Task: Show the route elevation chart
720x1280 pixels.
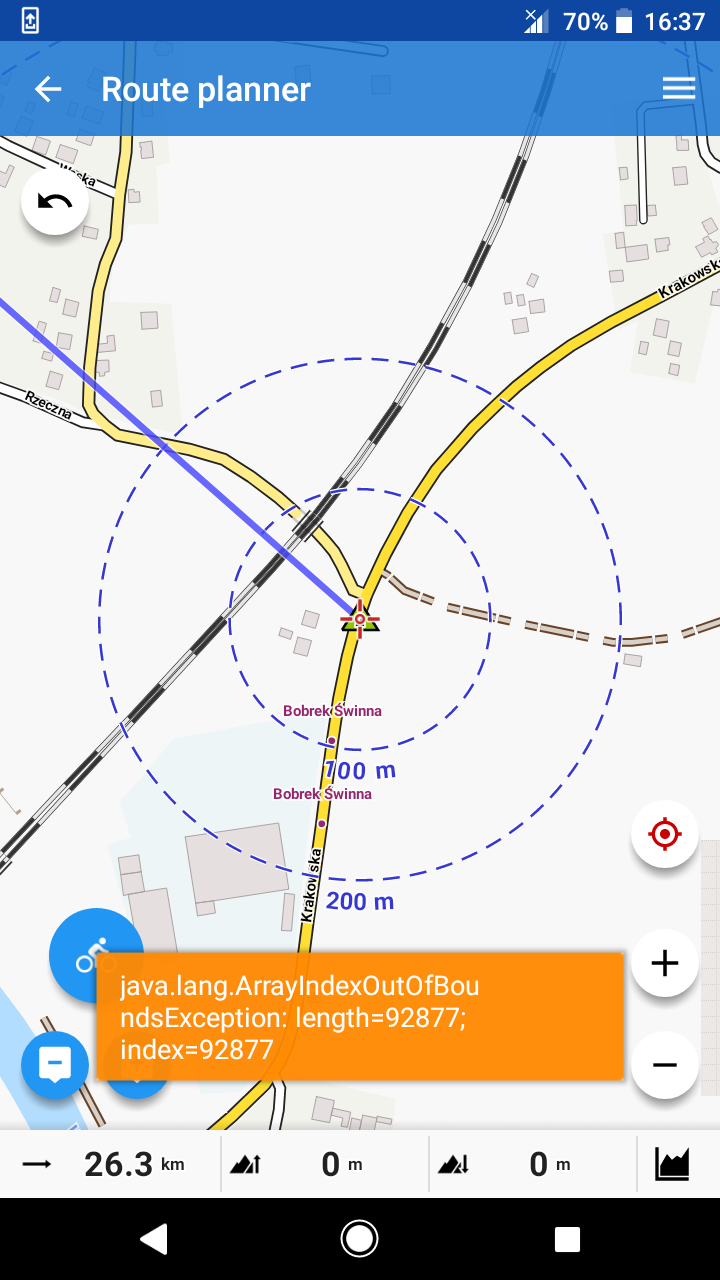Action: coord(673,1164)
